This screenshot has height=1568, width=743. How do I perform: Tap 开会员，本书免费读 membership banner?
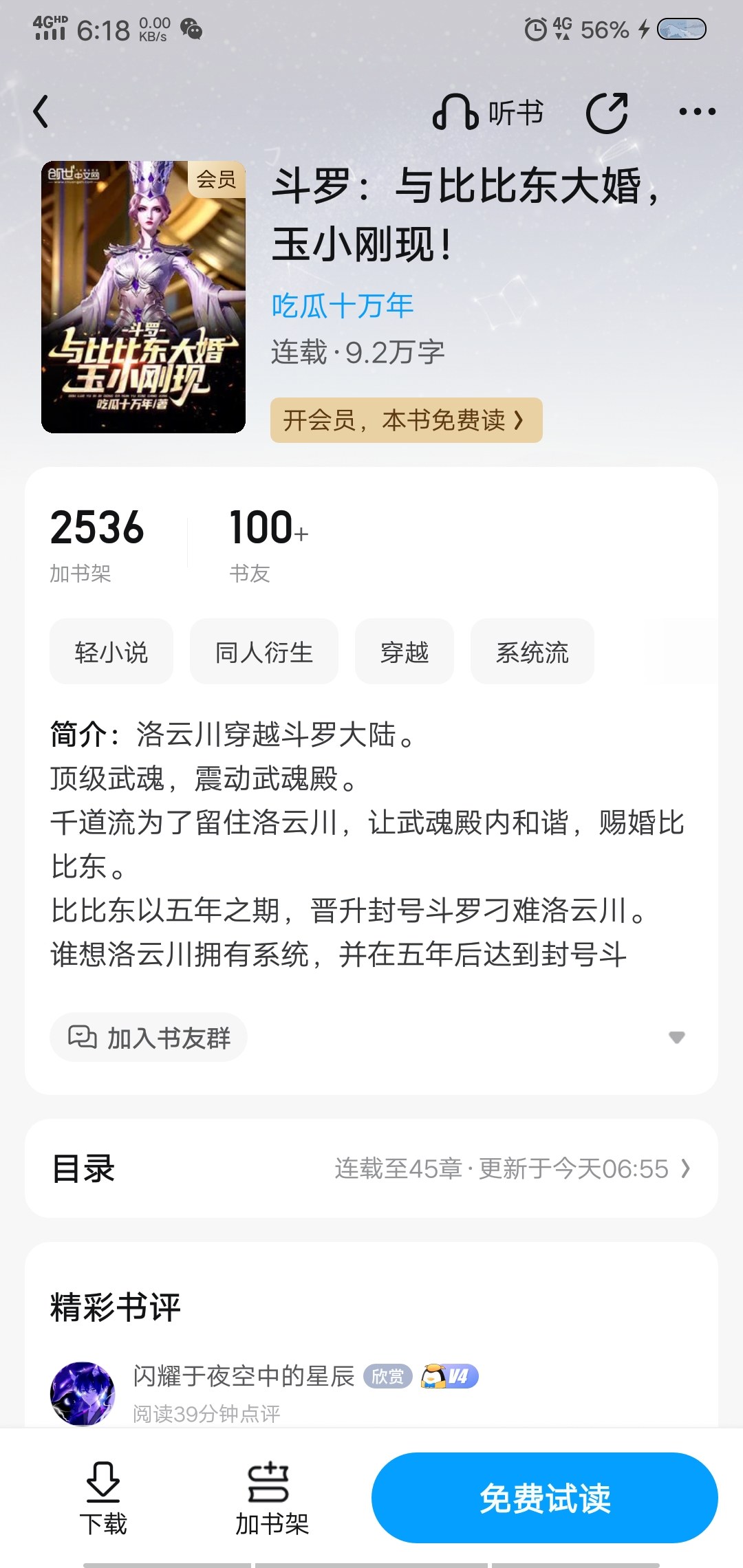pyautogui.click(x=406, y=420)
